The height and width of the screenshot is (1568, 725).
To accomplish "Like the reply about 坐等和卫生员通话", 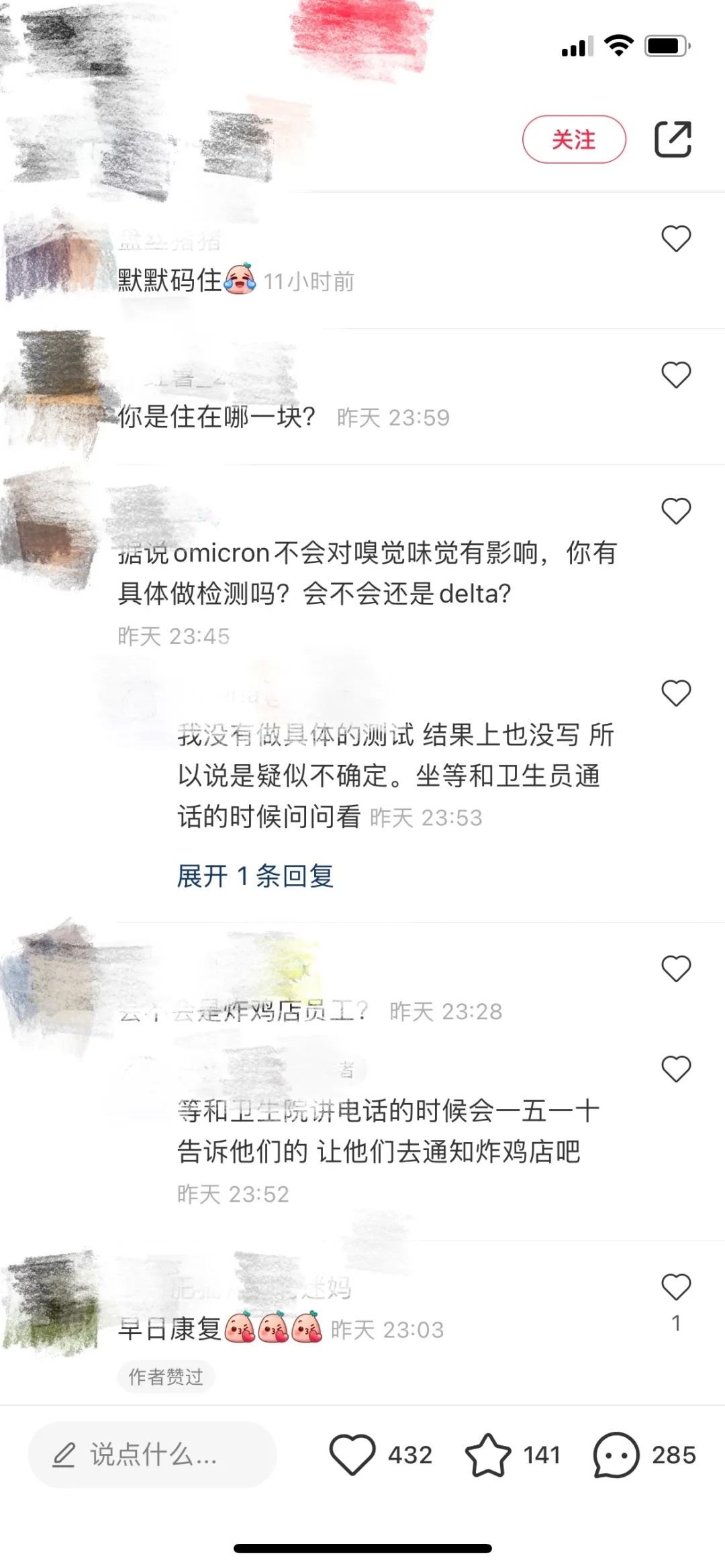I will tap(676, 693).
